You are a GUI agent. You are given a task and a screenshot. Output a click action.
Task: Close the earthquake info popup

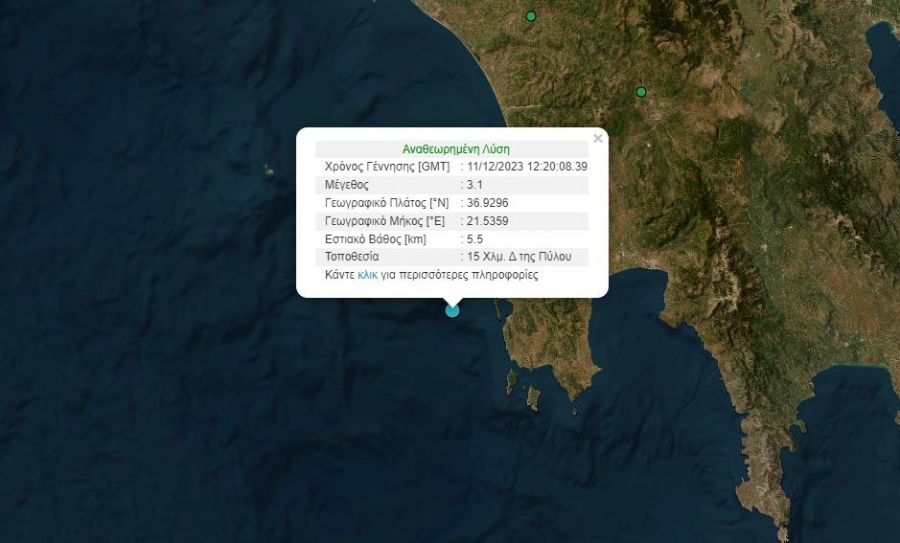[598, 139]
